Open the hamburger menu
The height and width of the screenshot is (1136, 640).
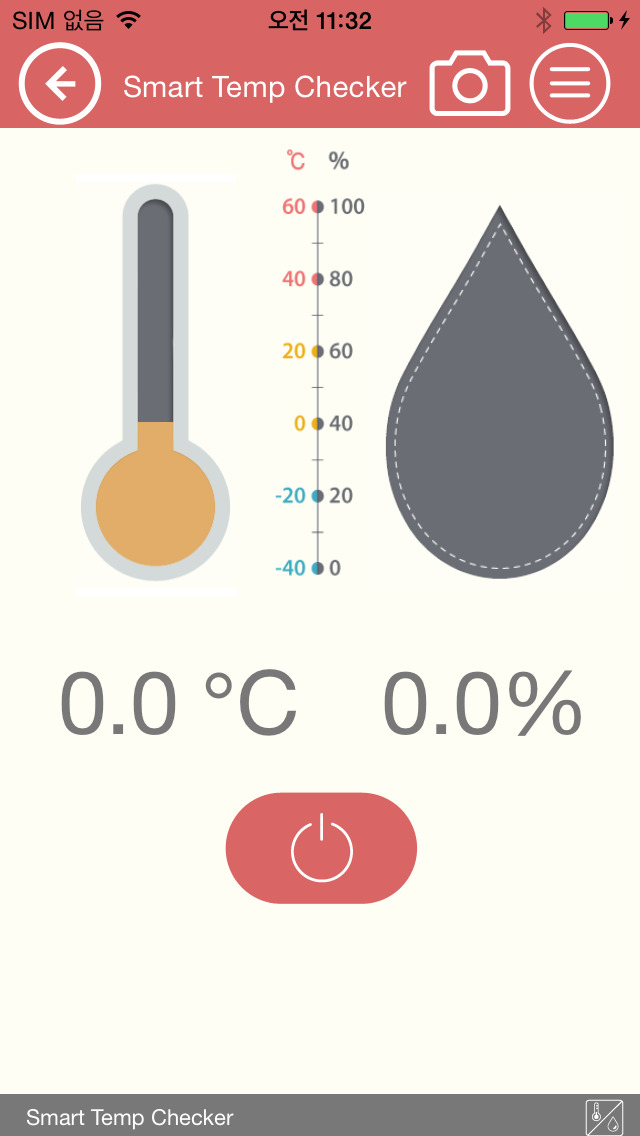(x=570, y=84)
